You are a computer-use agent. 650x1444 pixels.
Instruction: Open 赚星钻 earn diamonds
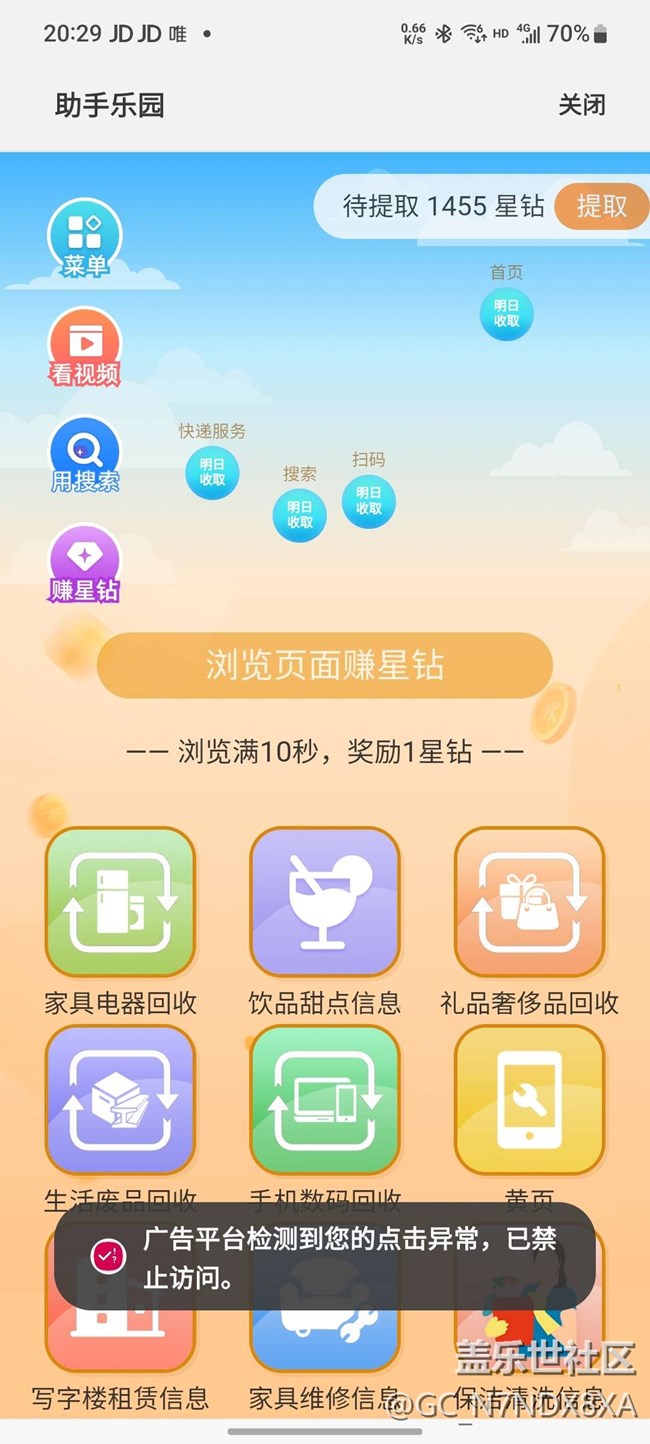point(85,564)
